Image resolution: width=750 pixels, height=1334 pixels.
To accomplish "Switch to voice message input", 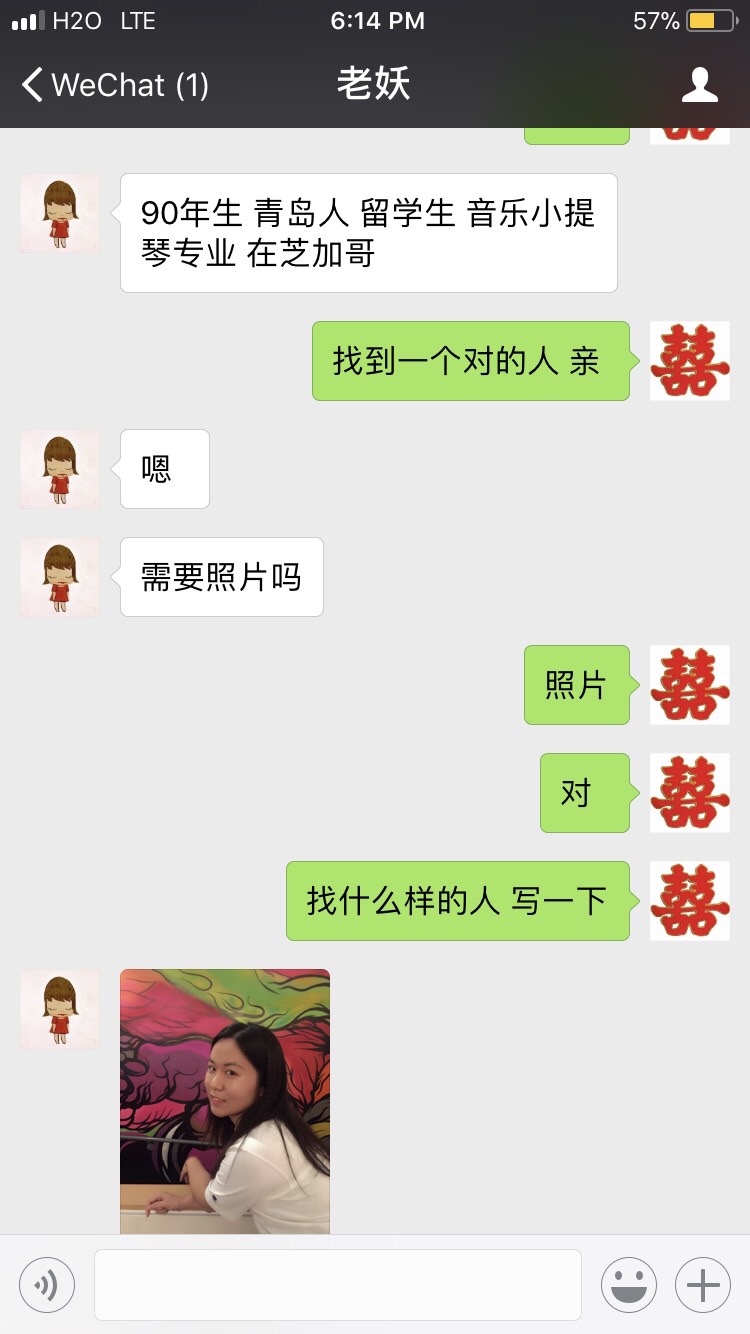I will (47, 1285).
